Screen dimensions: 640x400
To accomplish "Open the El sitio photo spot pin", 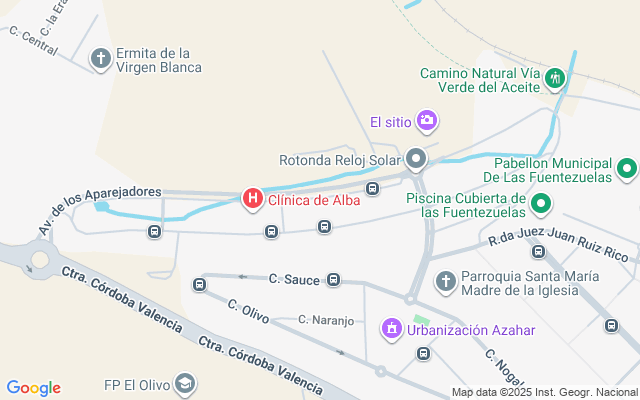I will coord(427,121).
